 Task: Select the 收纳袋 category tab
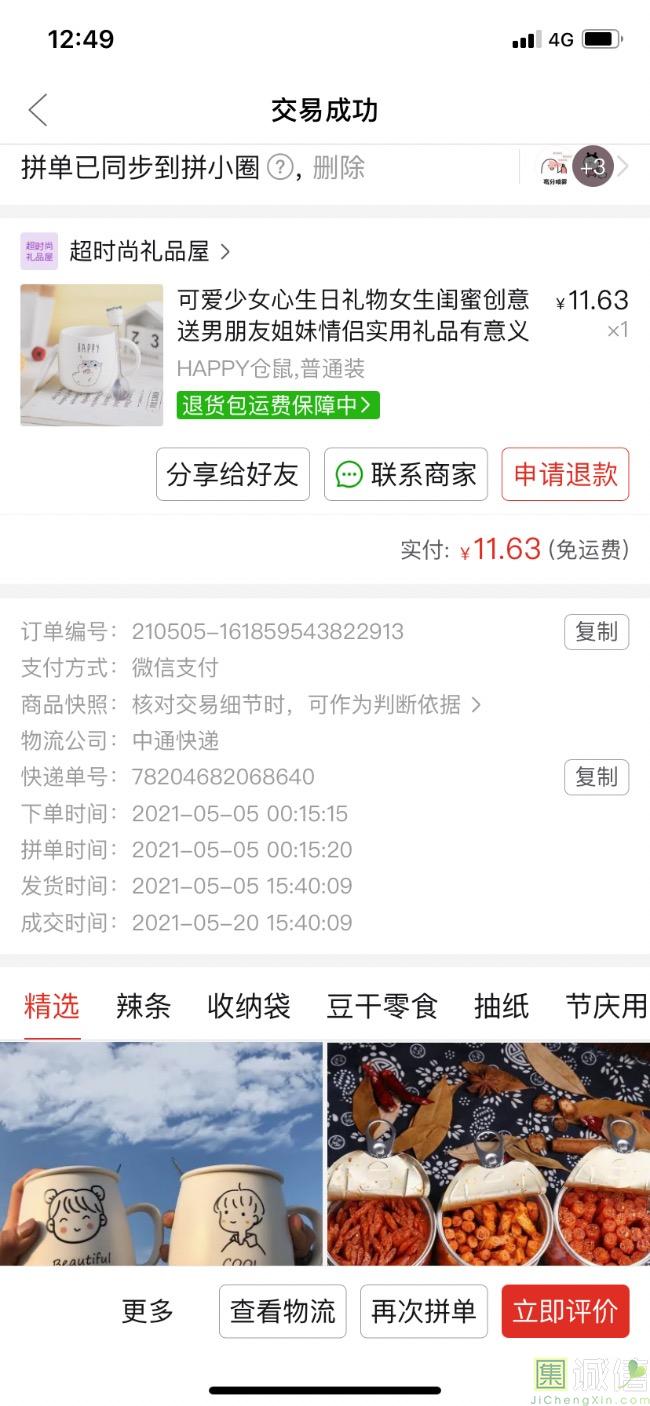coord(249,1006)
